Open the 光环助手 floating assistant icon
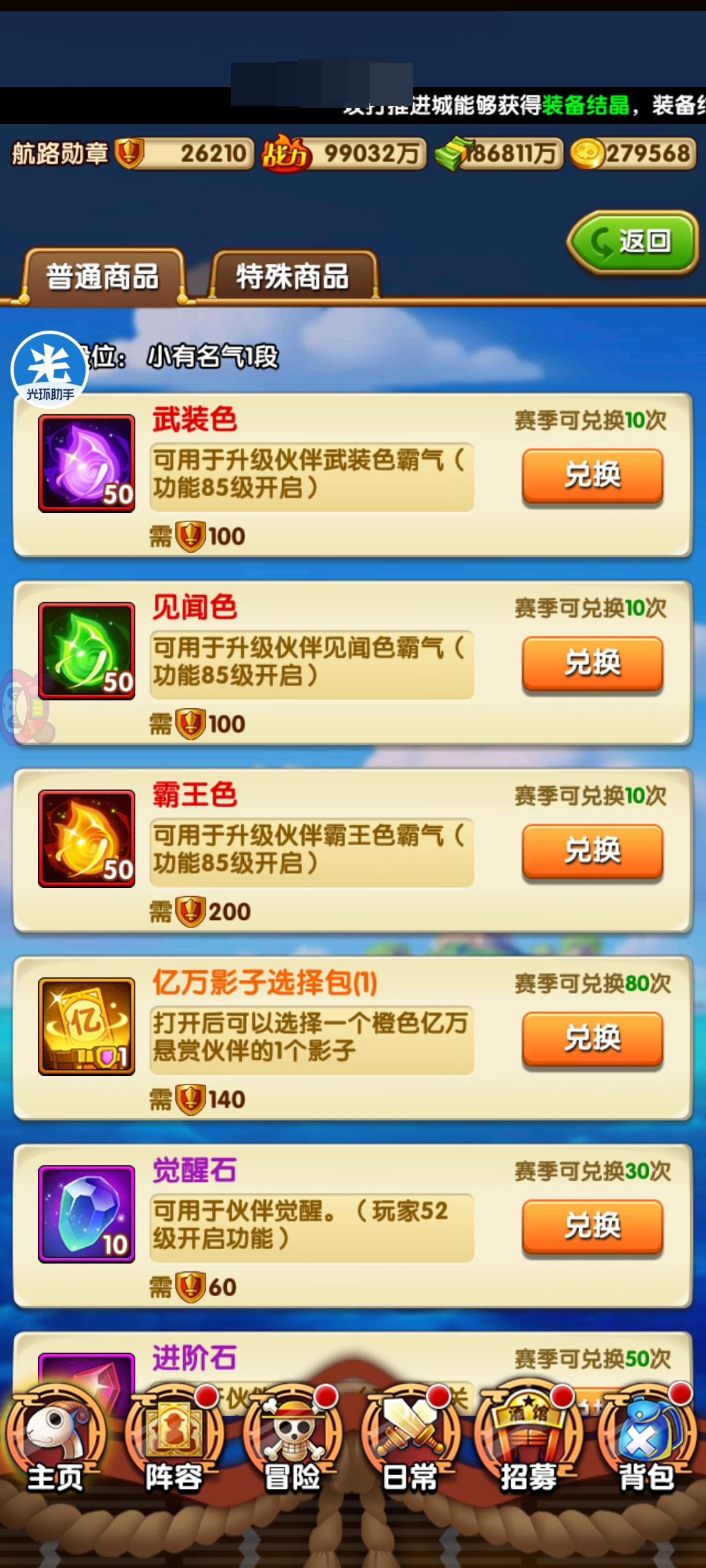706x1568 pixels. [x=50, y=370]
